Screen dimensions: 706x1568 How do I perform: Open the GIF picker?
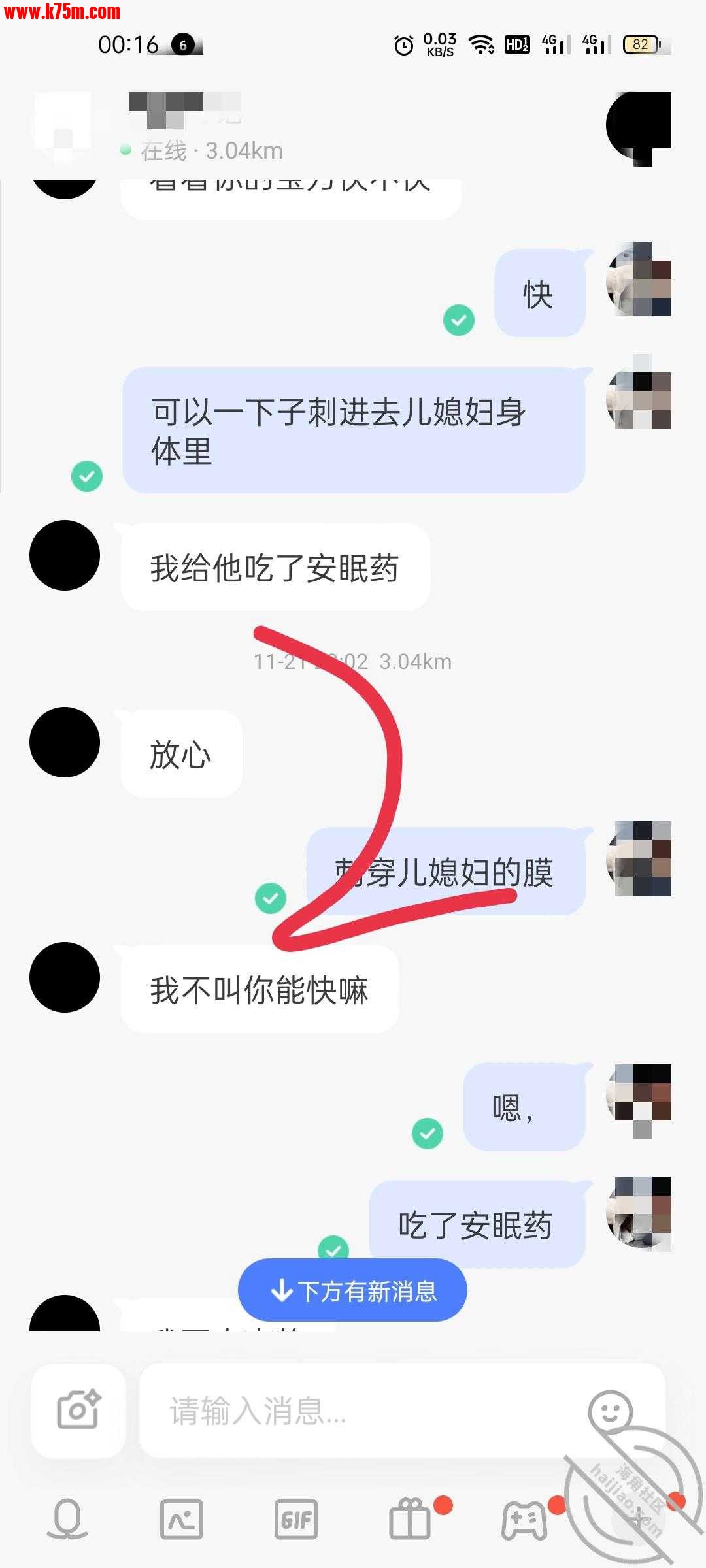296,1520
